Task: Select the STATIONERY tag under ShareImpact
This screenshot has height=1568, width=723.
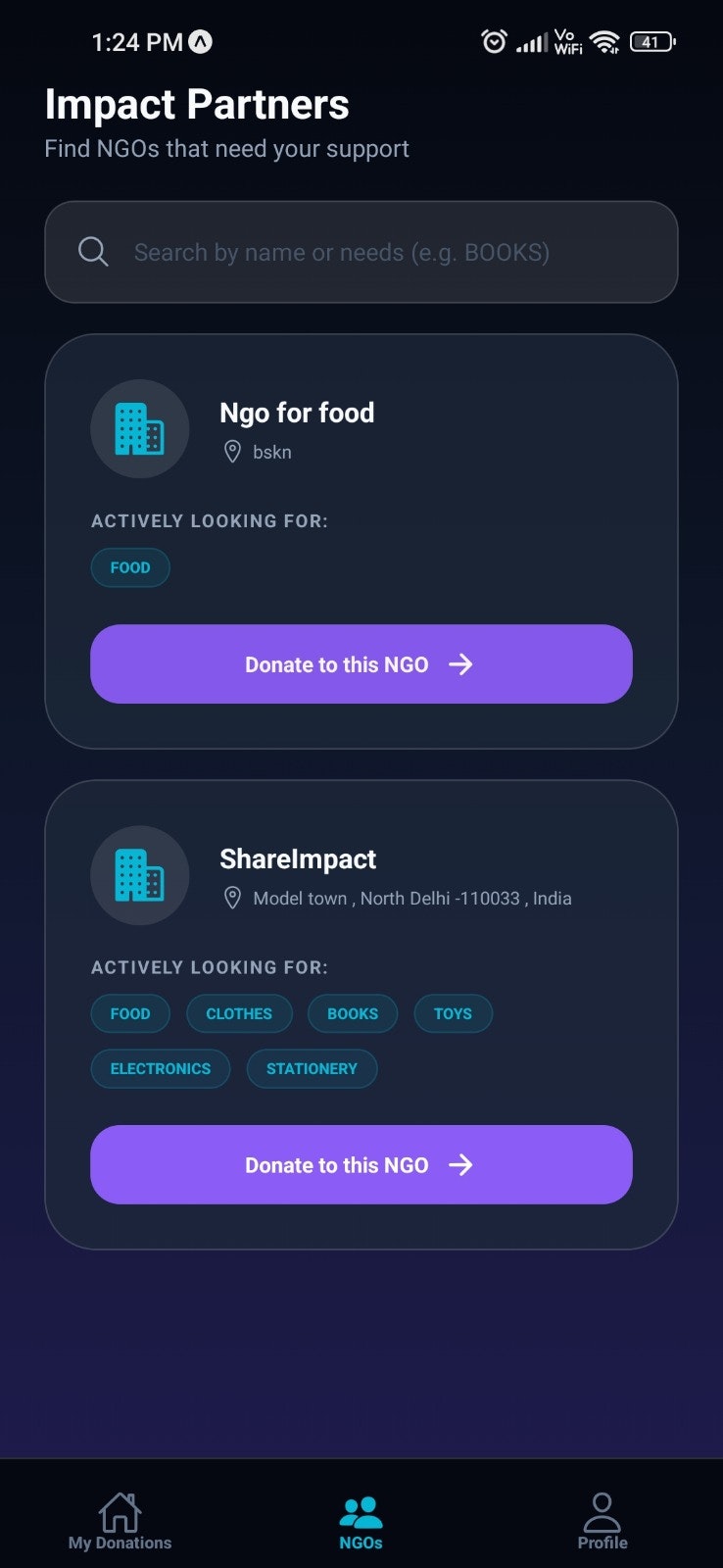Action: (312, 1068)
